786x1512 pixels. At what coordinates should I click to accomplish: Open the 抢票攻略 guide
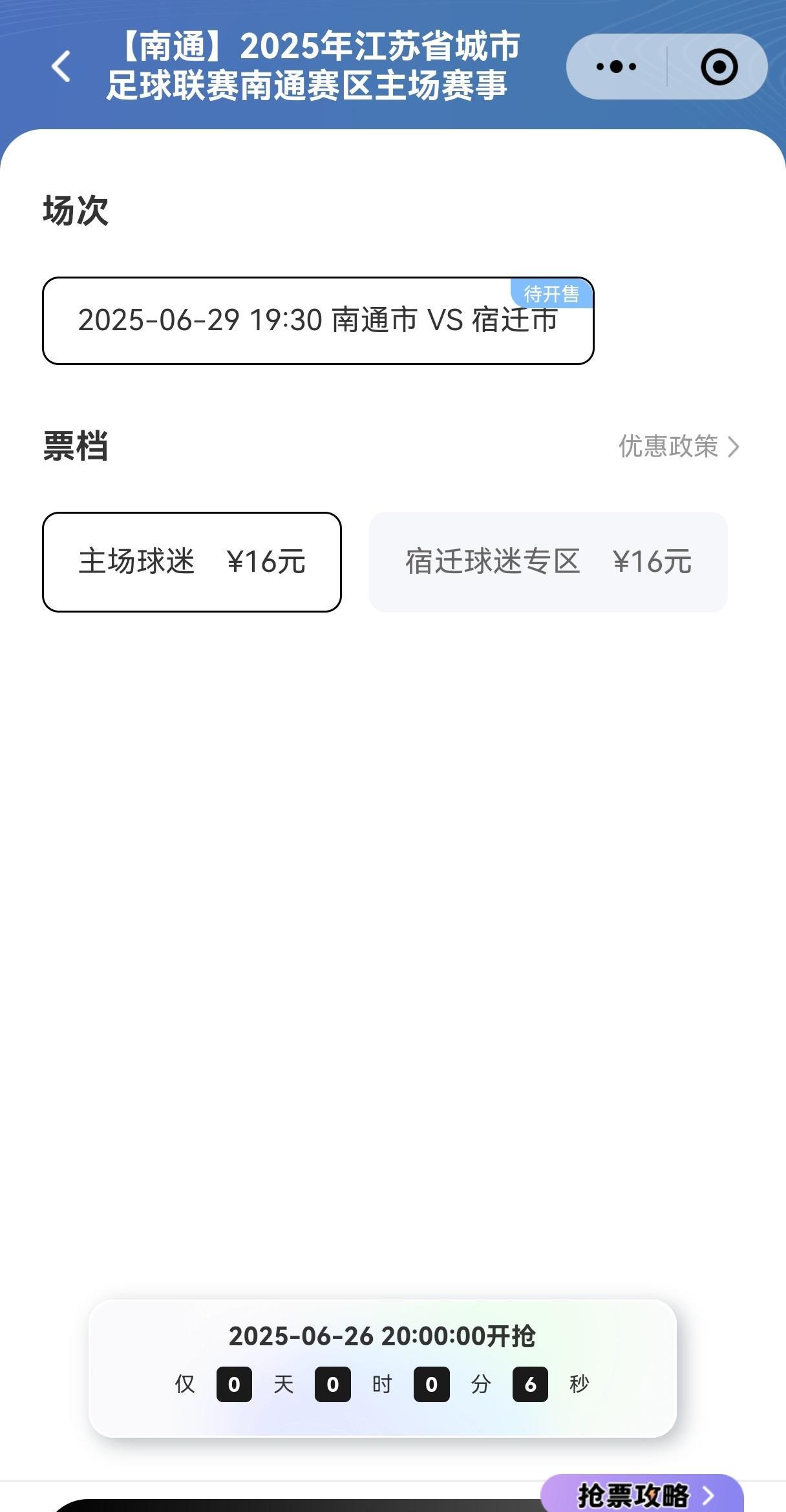[643, 1495]
